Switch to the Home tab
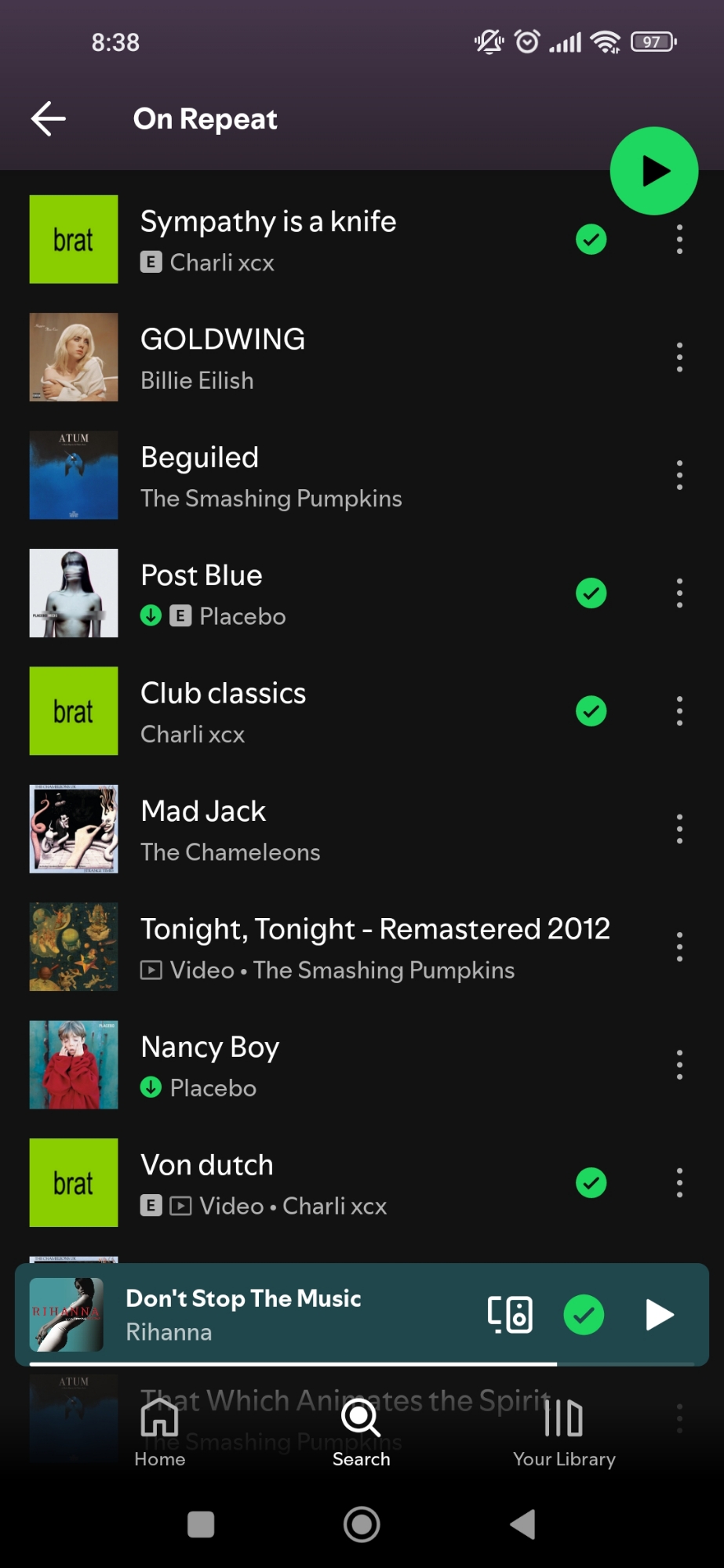The image size is (724, 1568). tap(160, 1433)
